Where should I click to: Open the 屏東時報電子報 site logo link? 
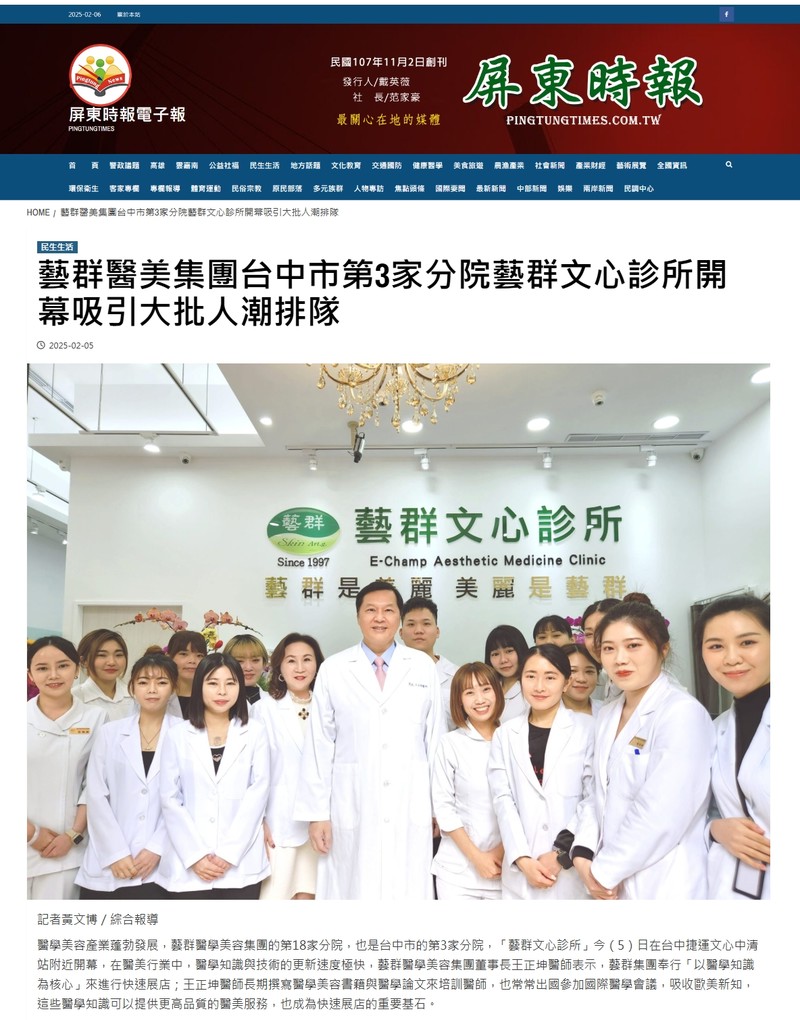pyautogui.click(x=127, y=90)
